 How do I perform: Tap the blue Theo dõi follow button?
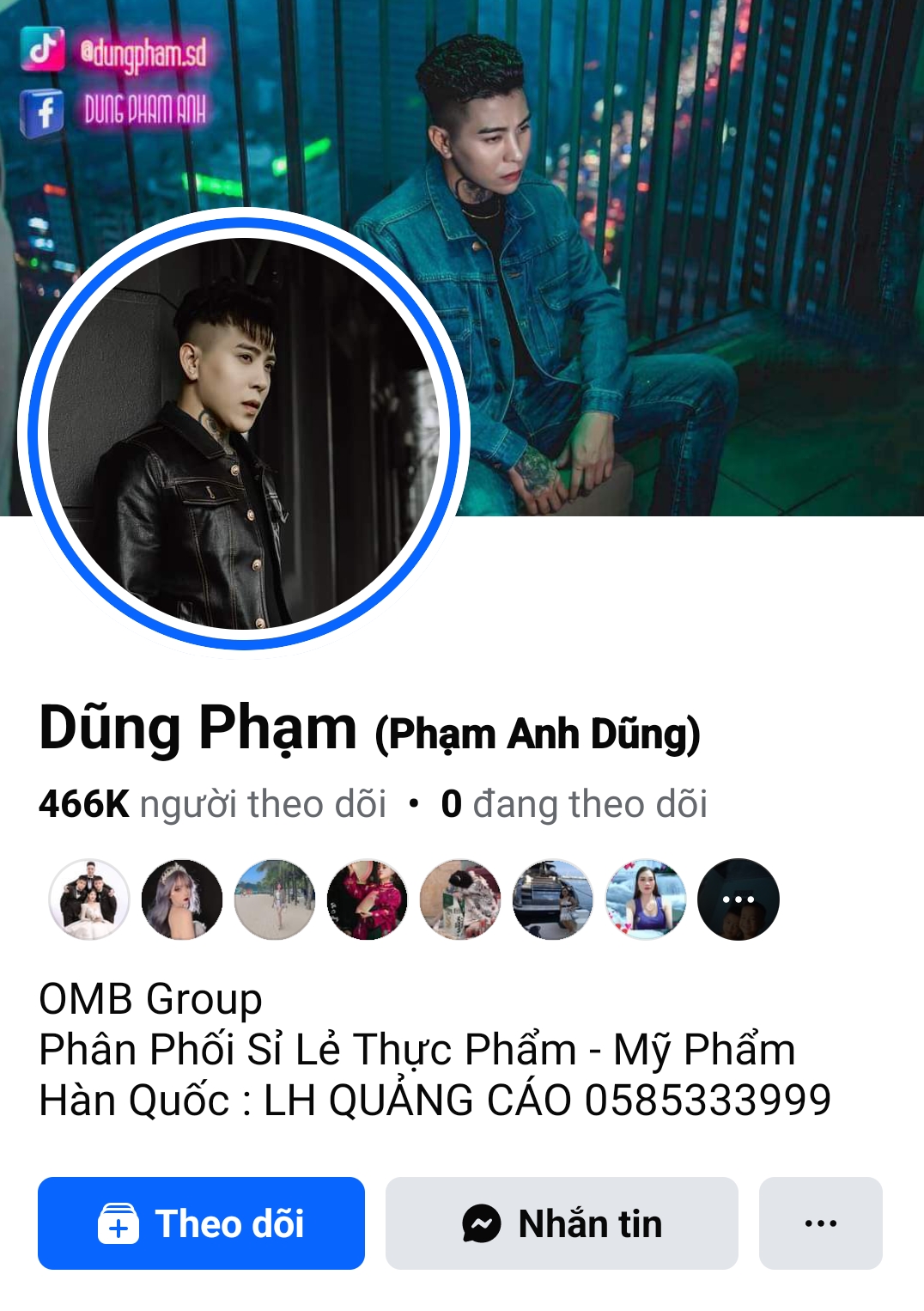[x=201, y=1223]
